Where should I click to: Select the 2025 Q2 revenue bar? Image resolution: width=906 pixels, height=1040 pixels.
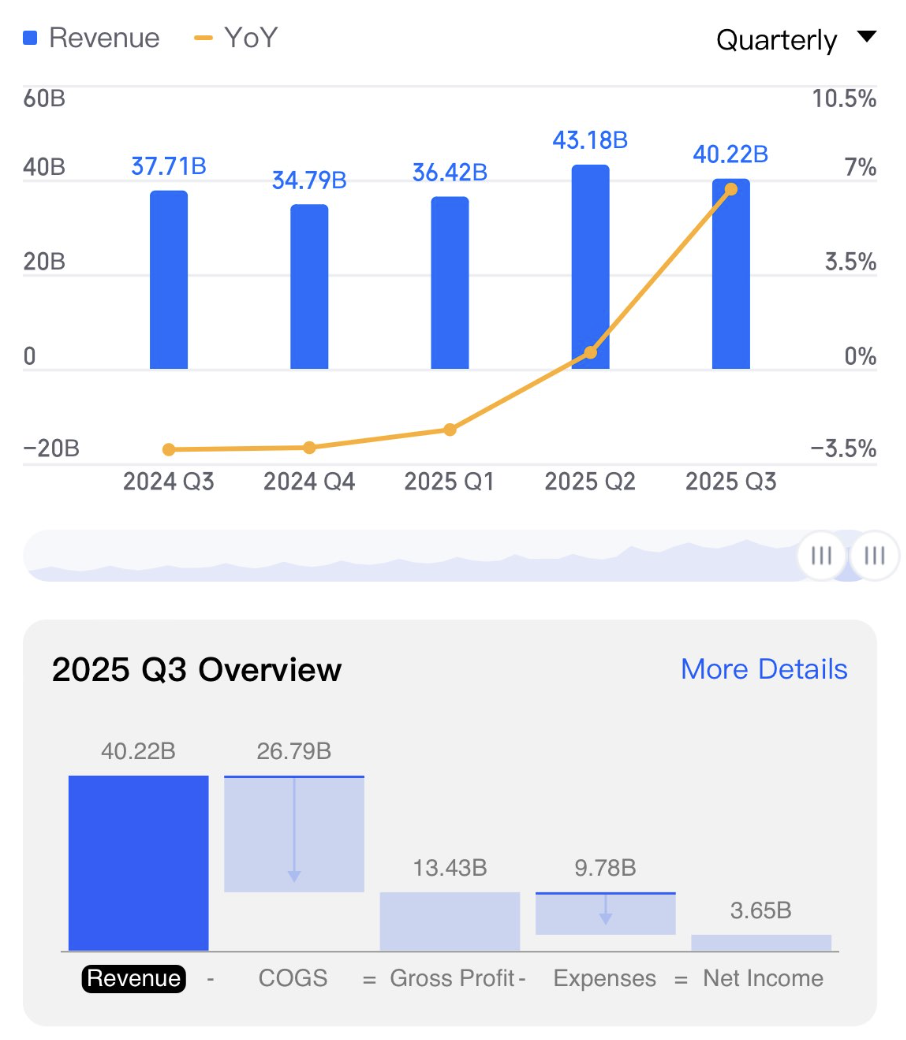pos(590,267)
